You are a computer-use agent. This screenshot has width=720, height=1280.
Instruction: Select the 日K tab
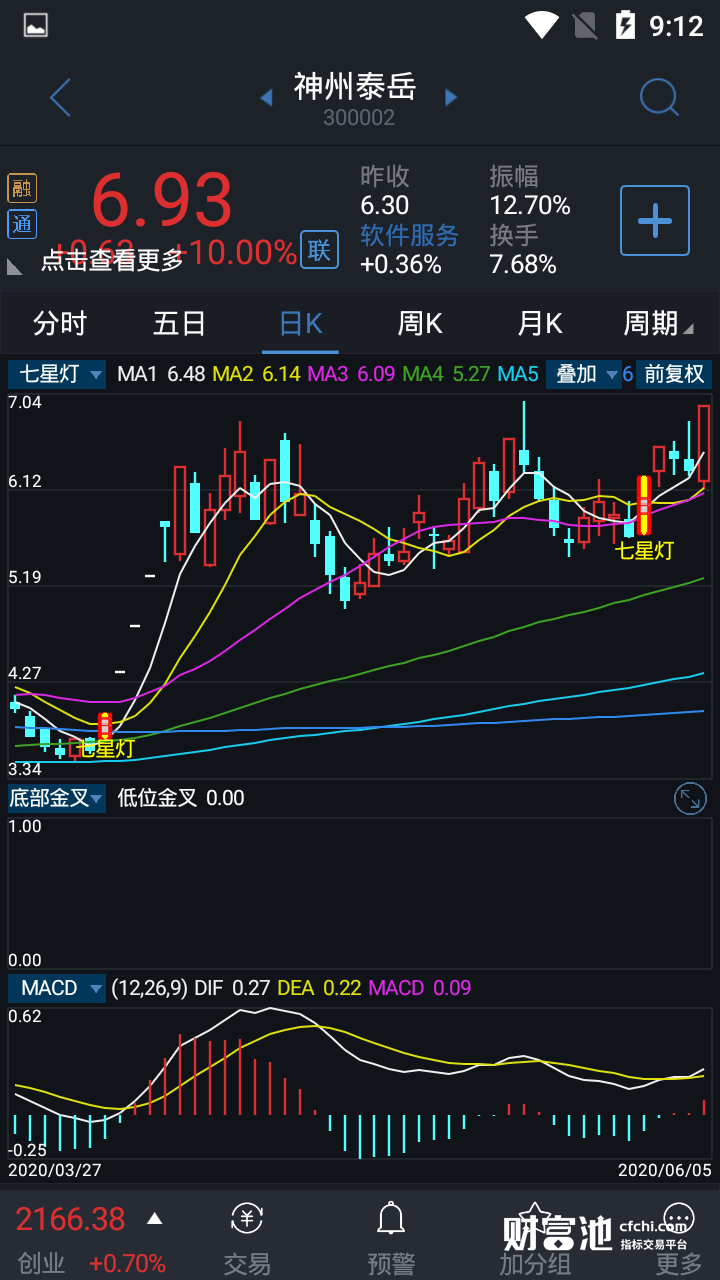300,324
